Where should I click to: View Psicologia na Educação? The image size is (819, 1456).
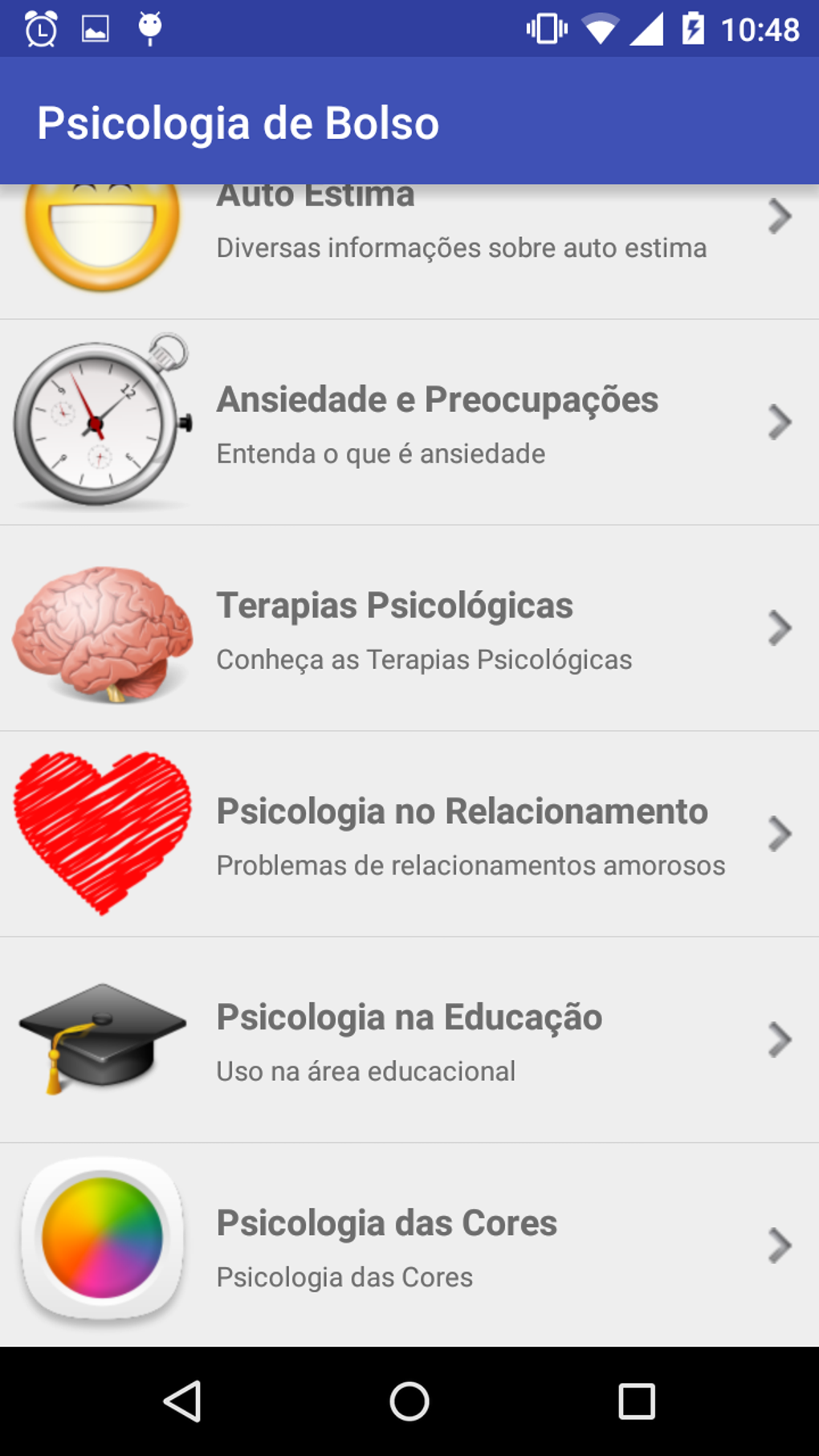[409, 1040]
